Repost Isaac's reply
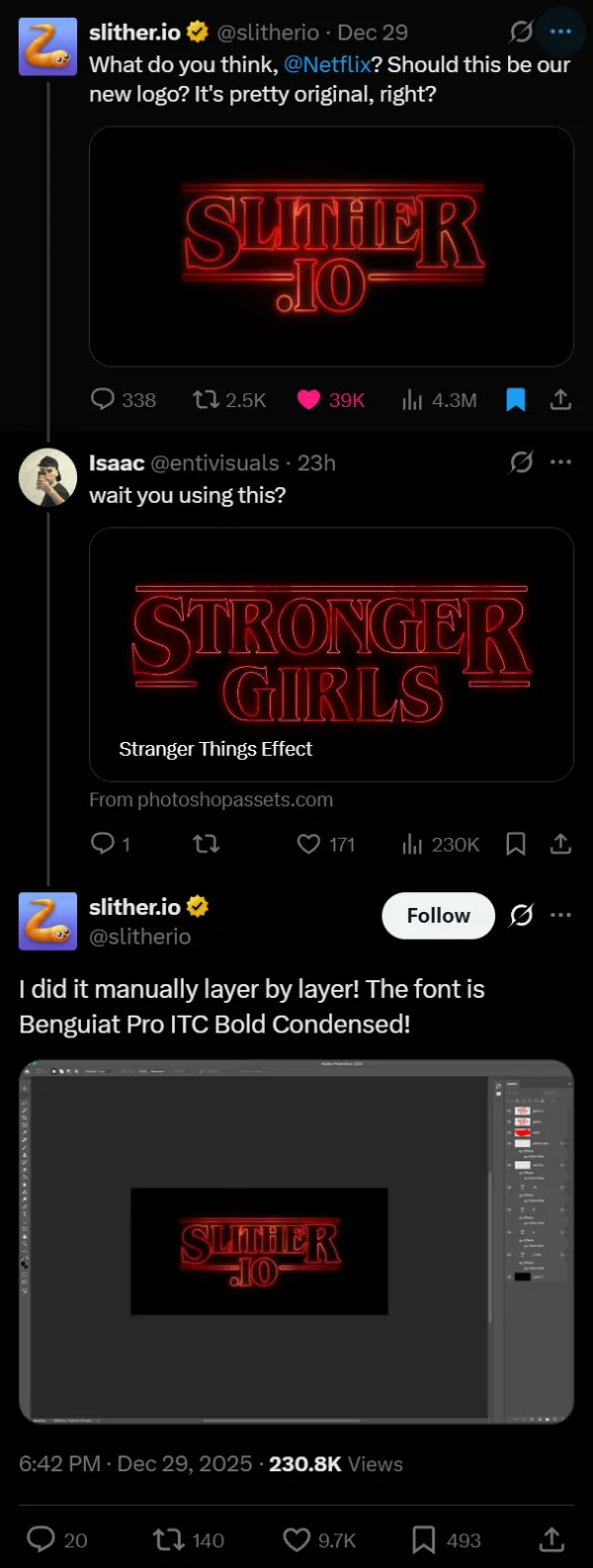The height and width of the screenshot is (1568, 593). (x=206, y=844)
